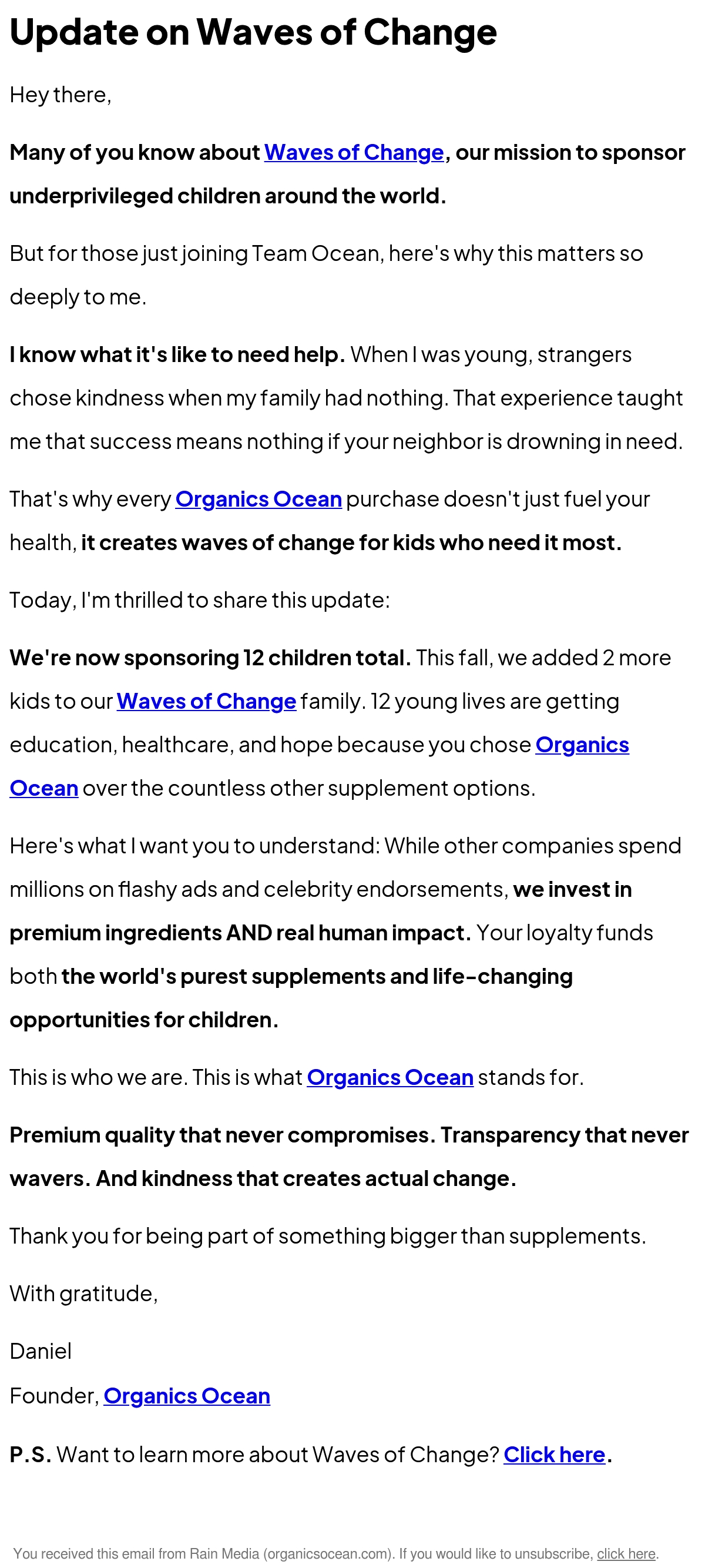Open Waves of Change link before 'family'

tap(206, 701)
